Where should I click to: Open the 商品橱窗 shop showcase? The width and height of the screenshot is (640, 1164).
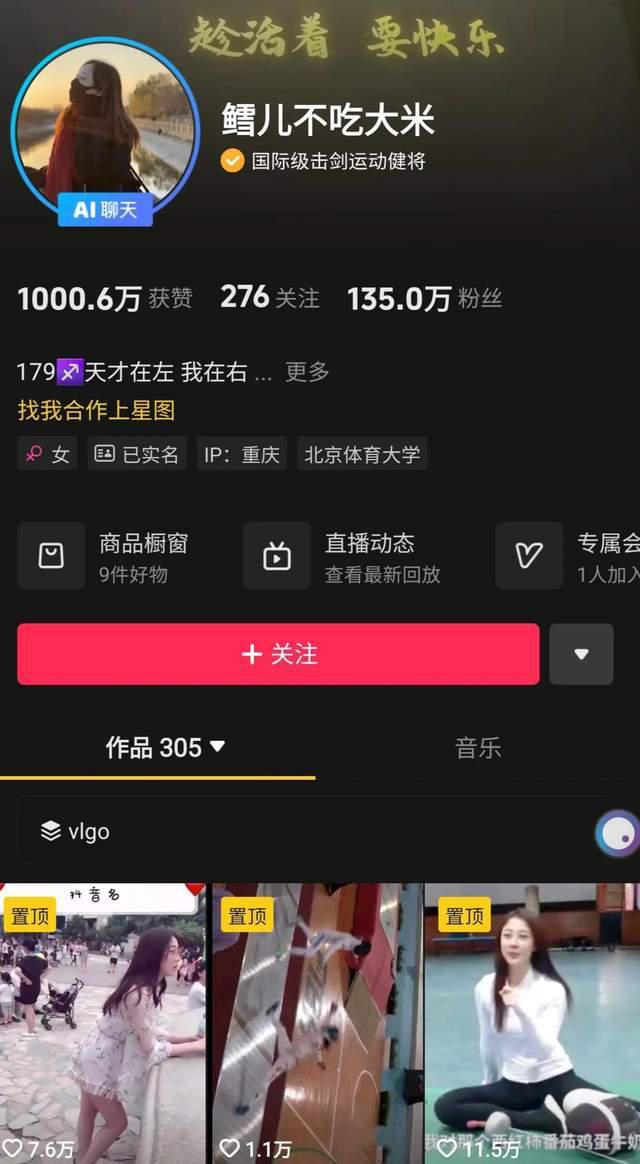[110, 556]
